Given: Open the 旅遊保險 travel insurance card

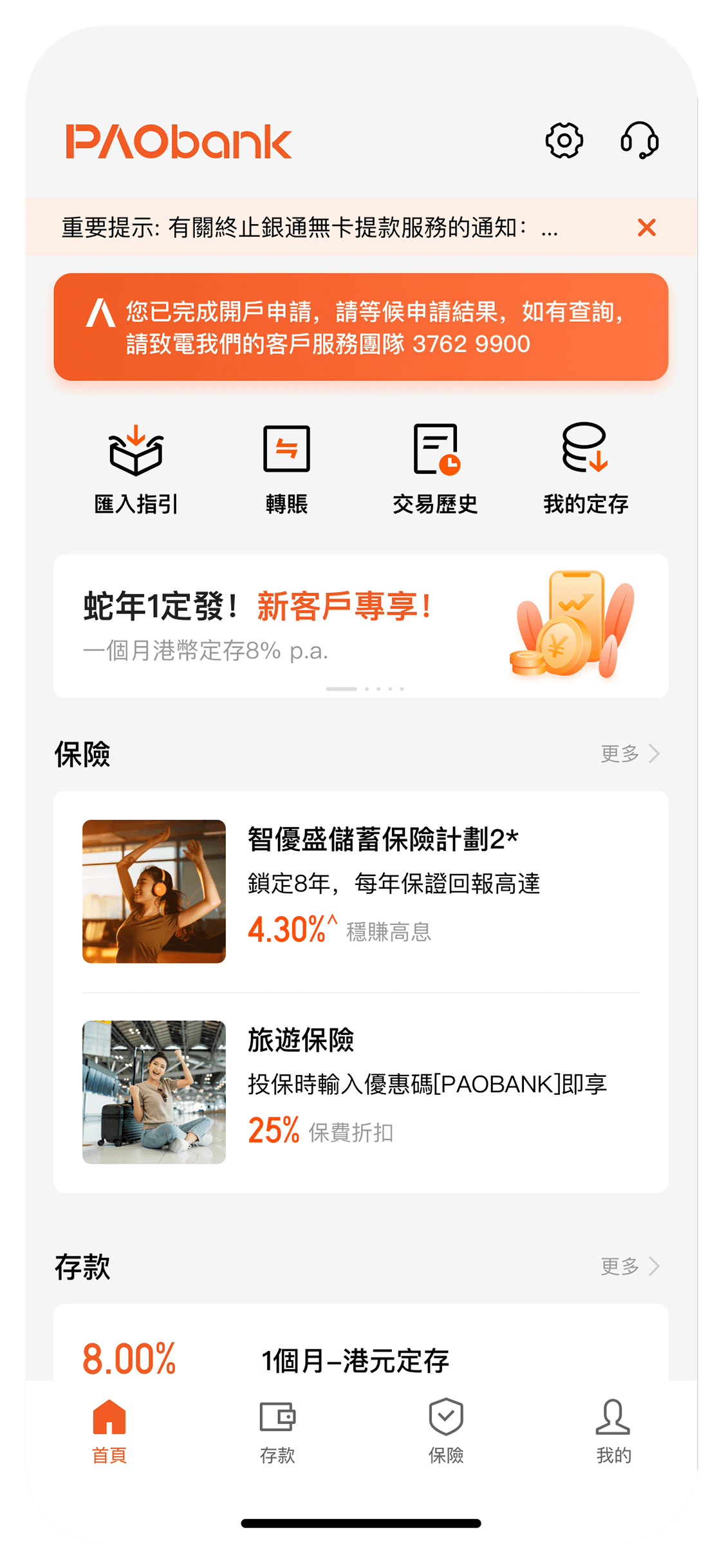Looking at the screenshot, I should coord(360,1092).
